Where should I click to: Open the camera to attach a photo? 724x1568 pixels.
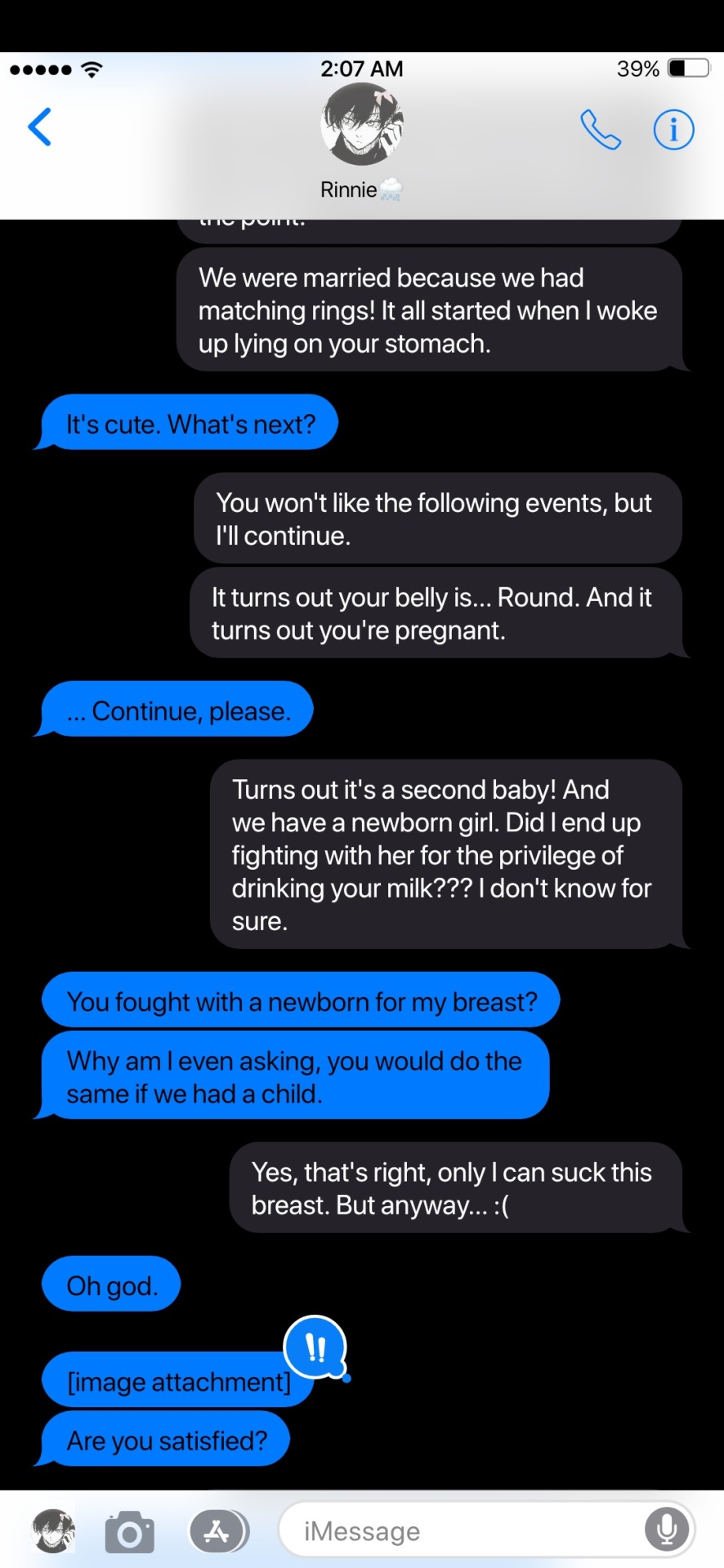(x=129, y=1531)
